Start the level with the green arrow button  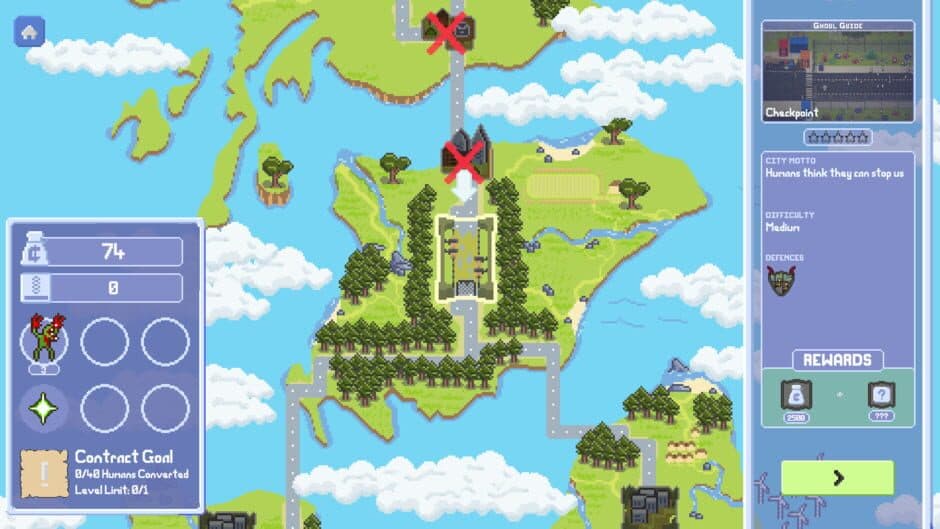tap(837, 477)
